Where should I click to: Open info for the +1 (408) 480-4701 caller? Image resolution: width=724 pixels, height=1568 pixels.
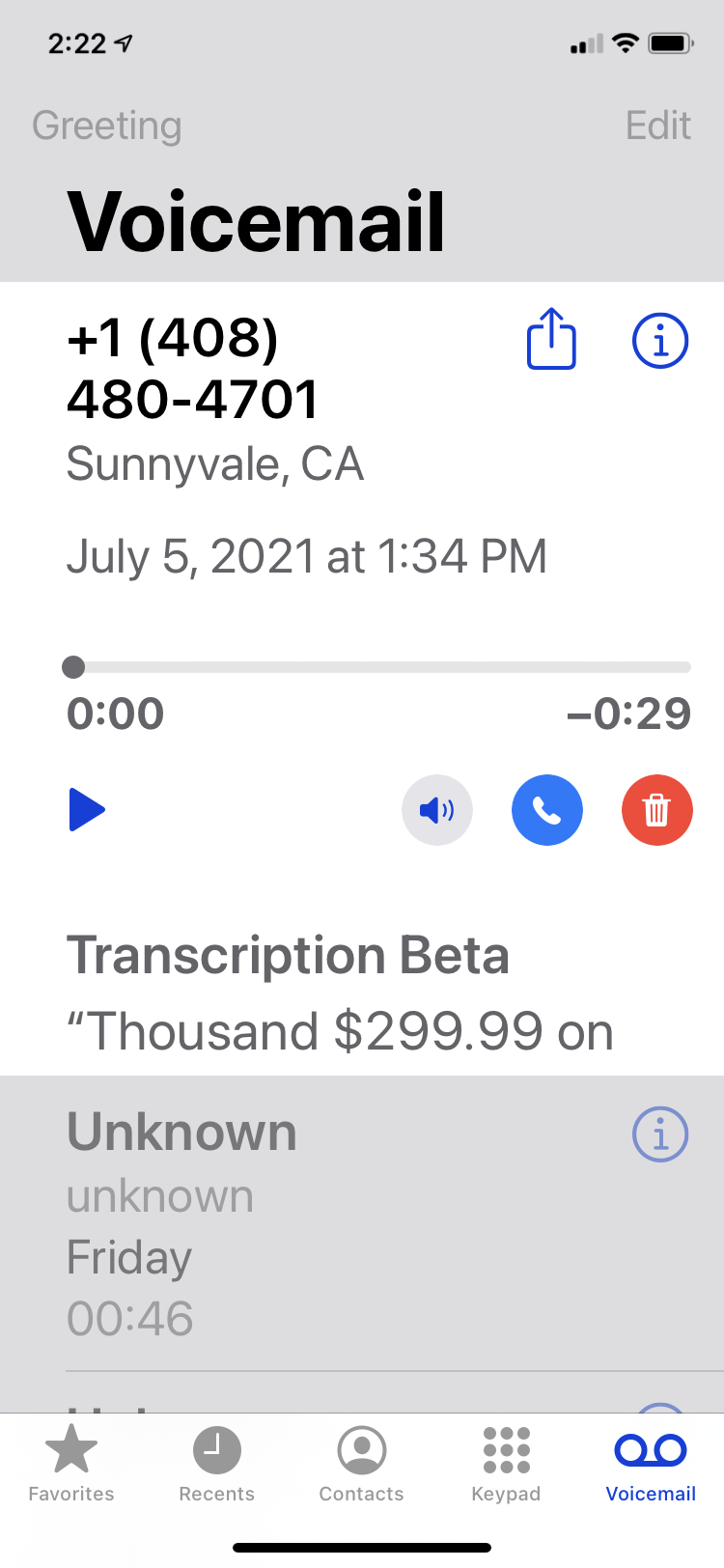point(660,341)
